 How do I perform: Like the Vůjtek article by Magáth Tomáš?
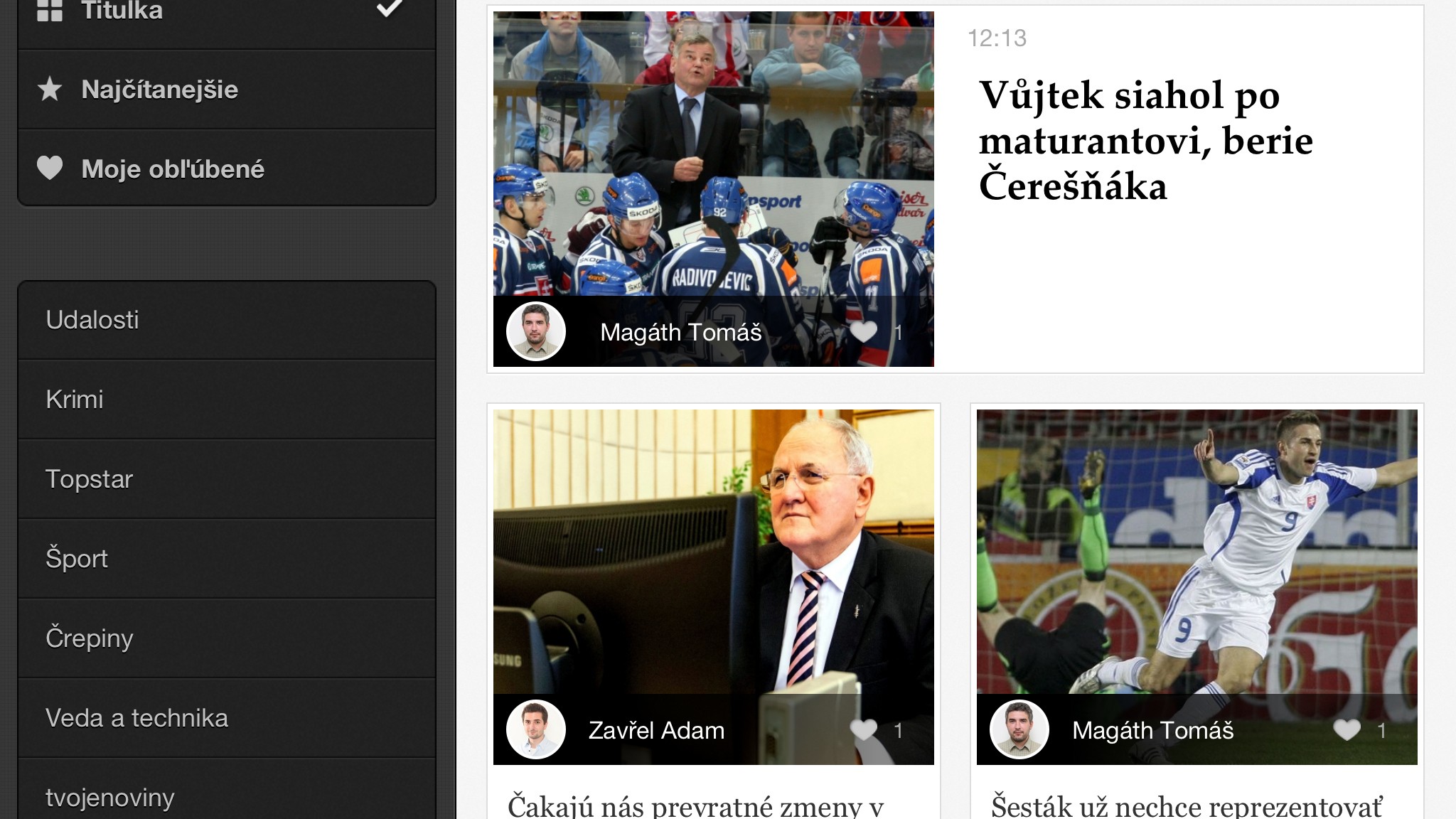coord(864,332)
